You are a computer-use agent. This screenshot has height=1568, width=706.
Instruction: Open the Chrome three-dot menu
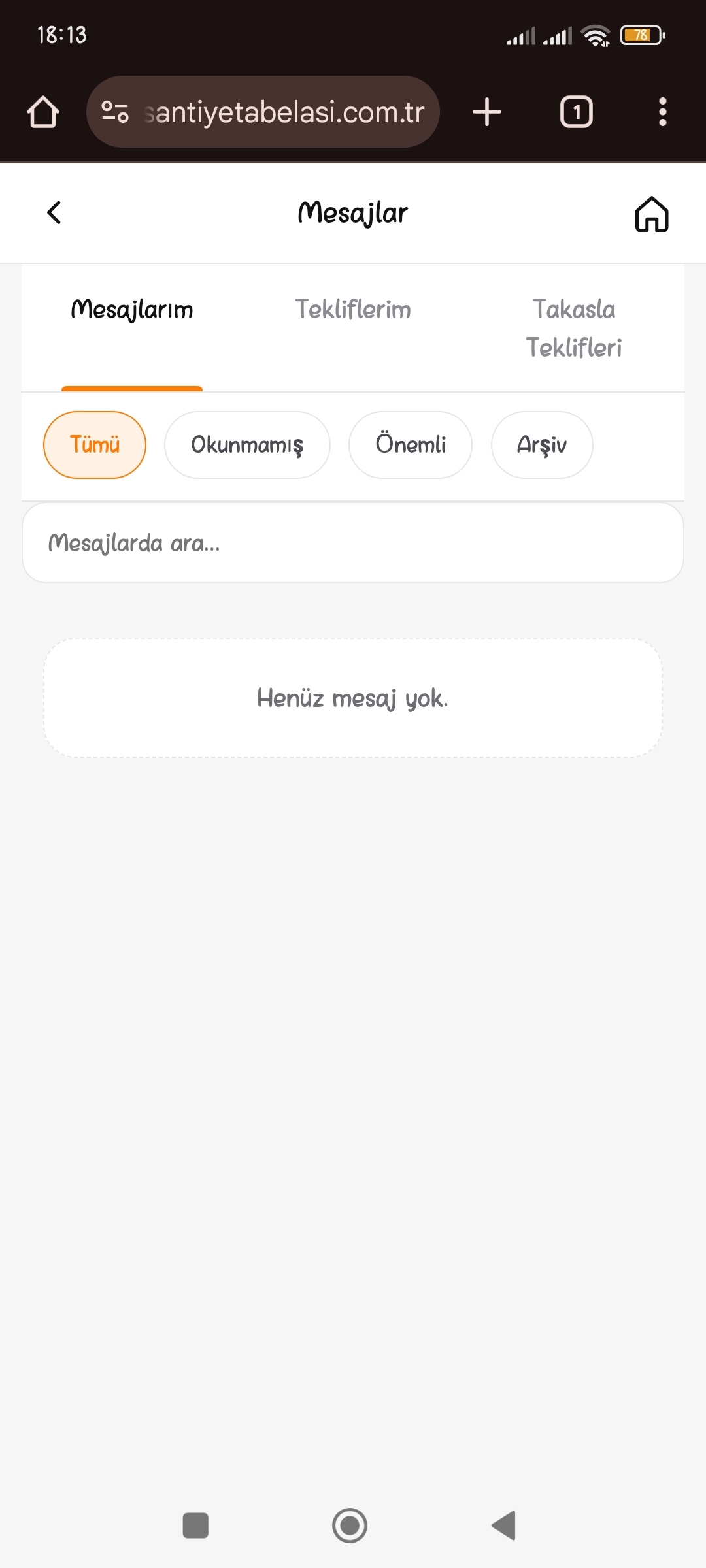(x=662, y=111)
